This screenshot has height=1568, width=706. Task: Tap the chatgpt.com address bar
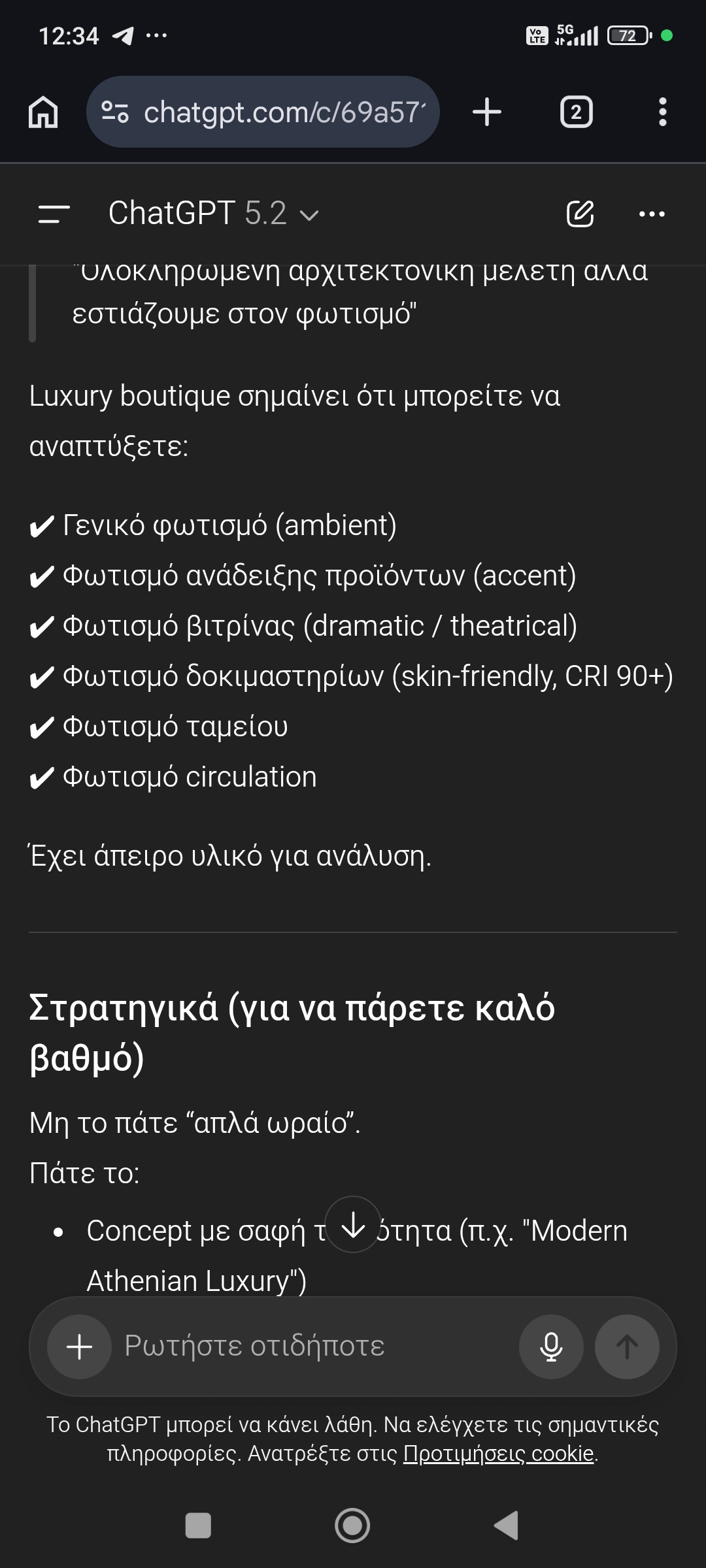[275, 112]
